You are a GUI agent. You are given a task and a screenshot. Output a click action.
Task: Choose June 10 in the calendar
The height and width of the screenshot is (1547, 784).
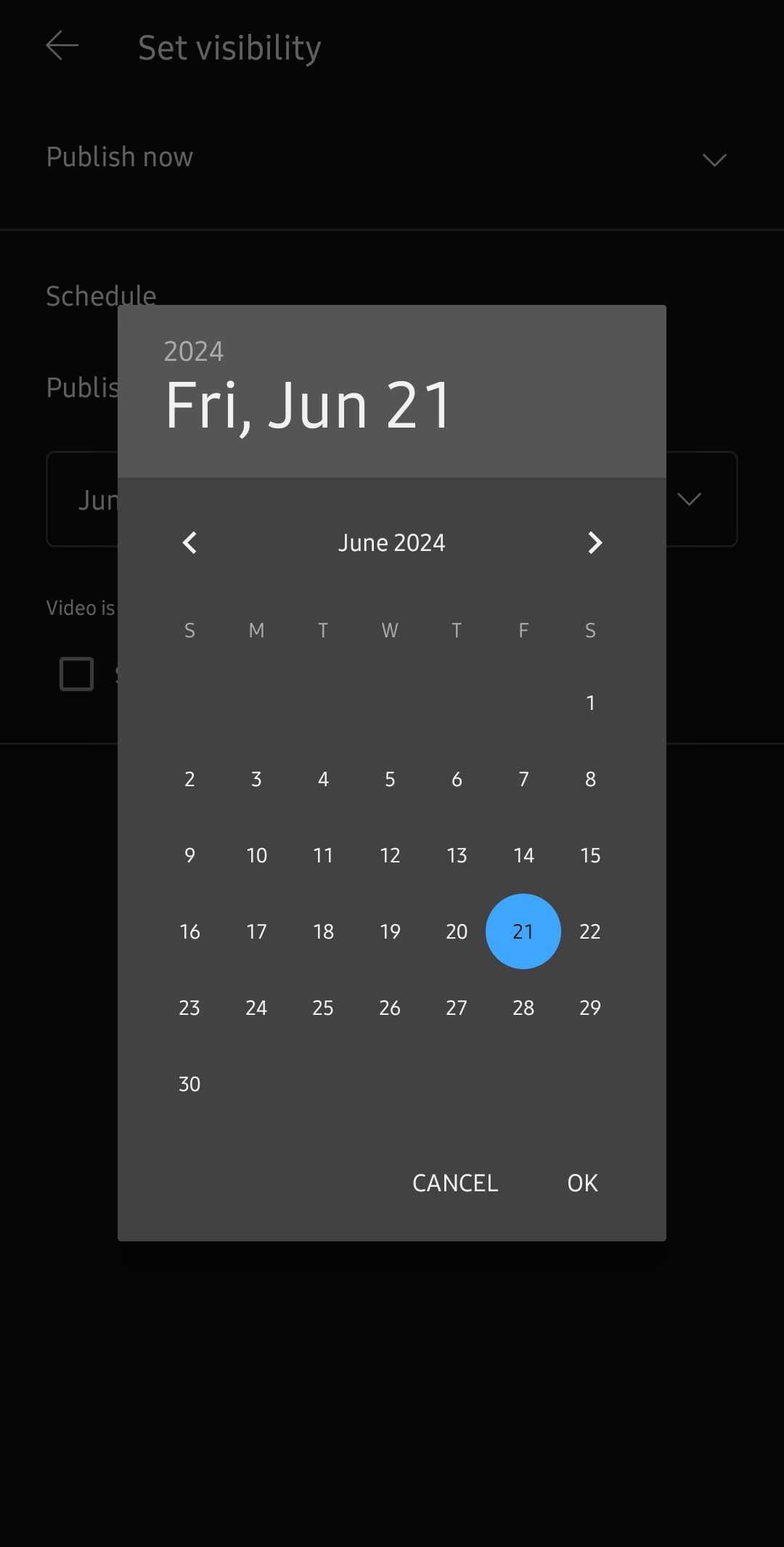pos(256,855)
